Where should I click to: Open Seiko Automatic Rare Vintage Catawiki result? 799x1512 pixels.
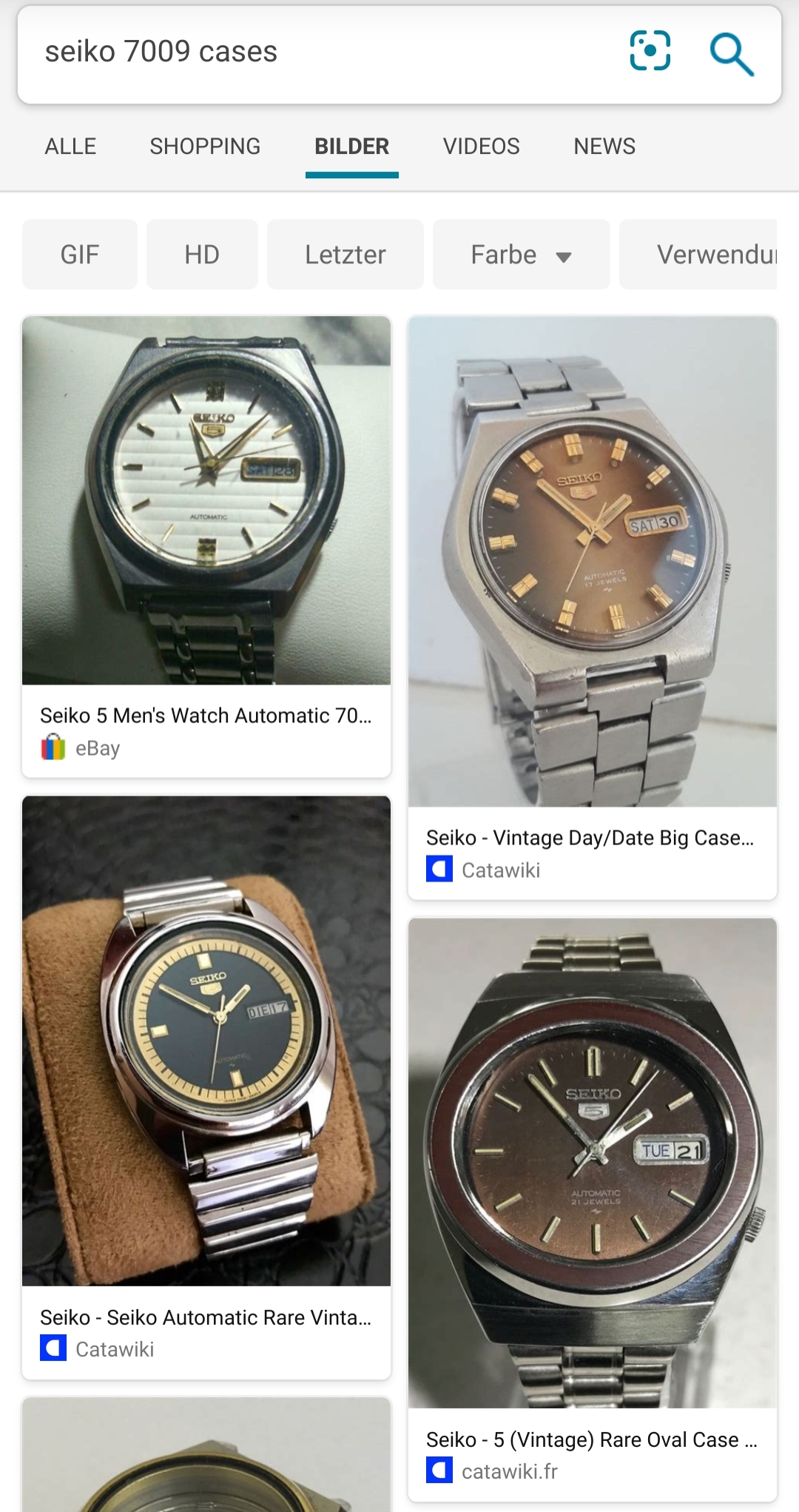pyautogui.click(x=206, y=1087)
